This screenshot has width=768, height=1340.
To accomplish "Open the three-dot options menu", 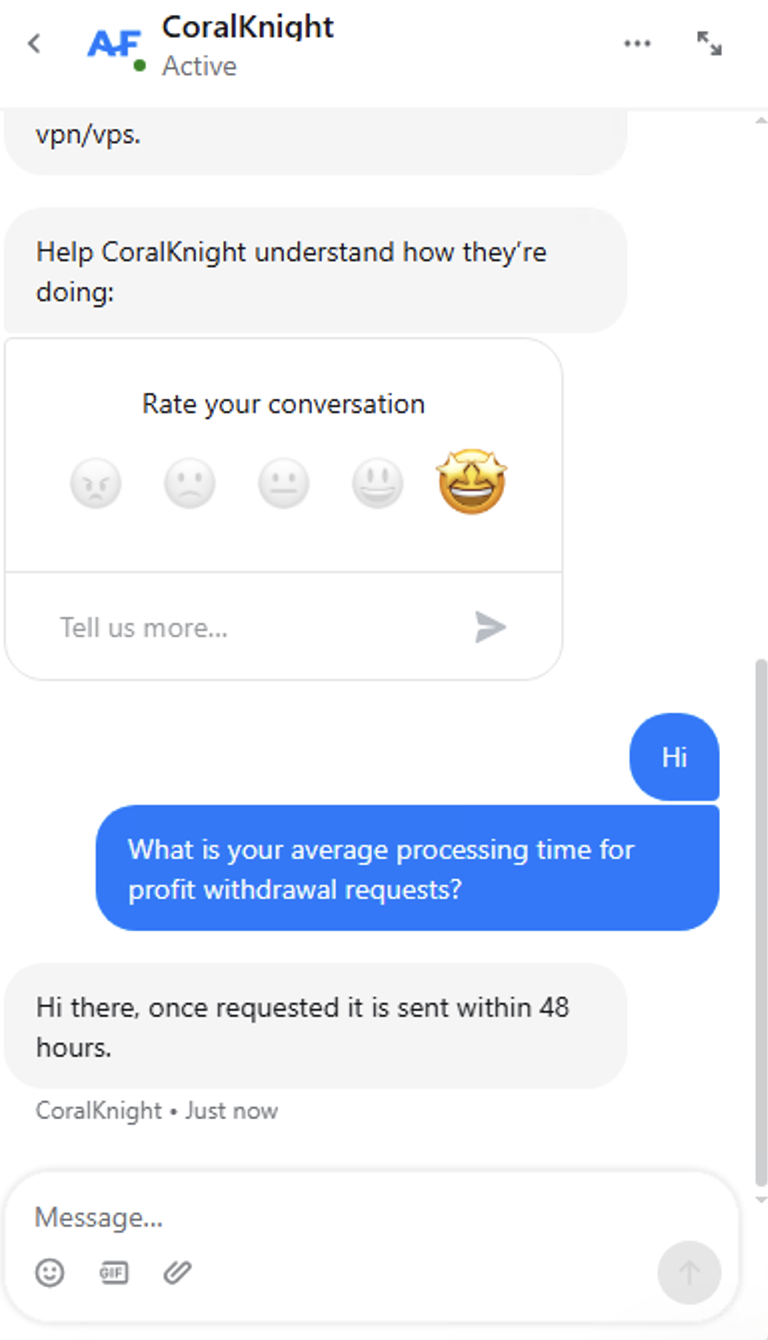I will (x=637, y=44).
